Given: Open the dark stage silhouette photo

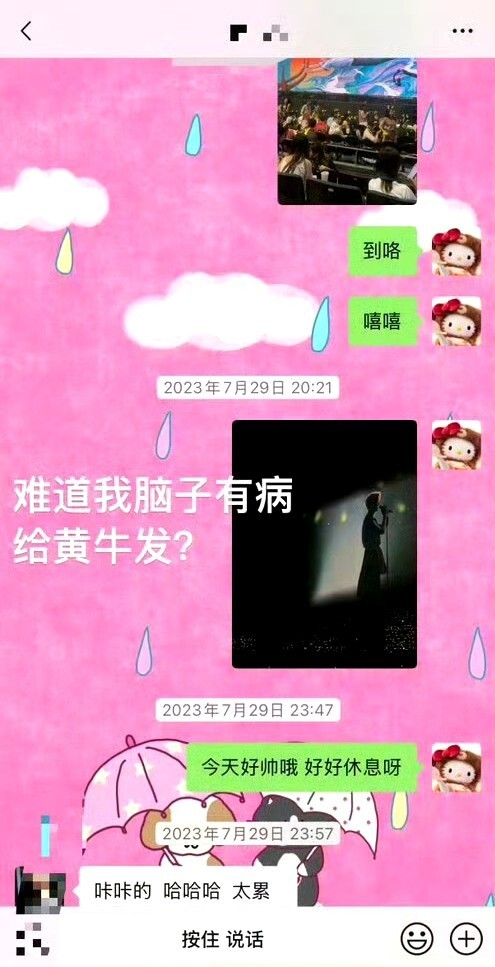Looking at the screenshot, I should point(324,544).
